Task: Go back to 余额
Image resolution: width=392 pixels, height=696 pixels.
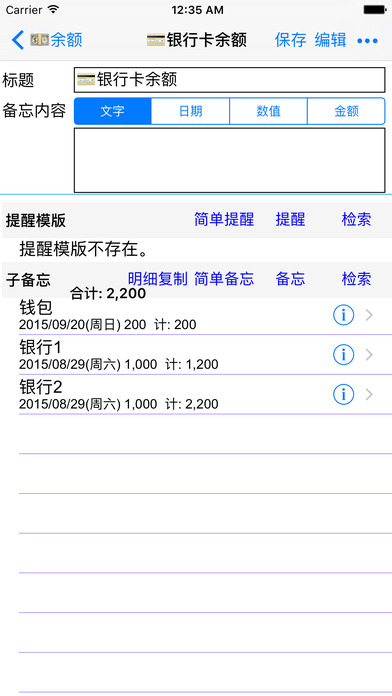Action: (x=47, y=40)
